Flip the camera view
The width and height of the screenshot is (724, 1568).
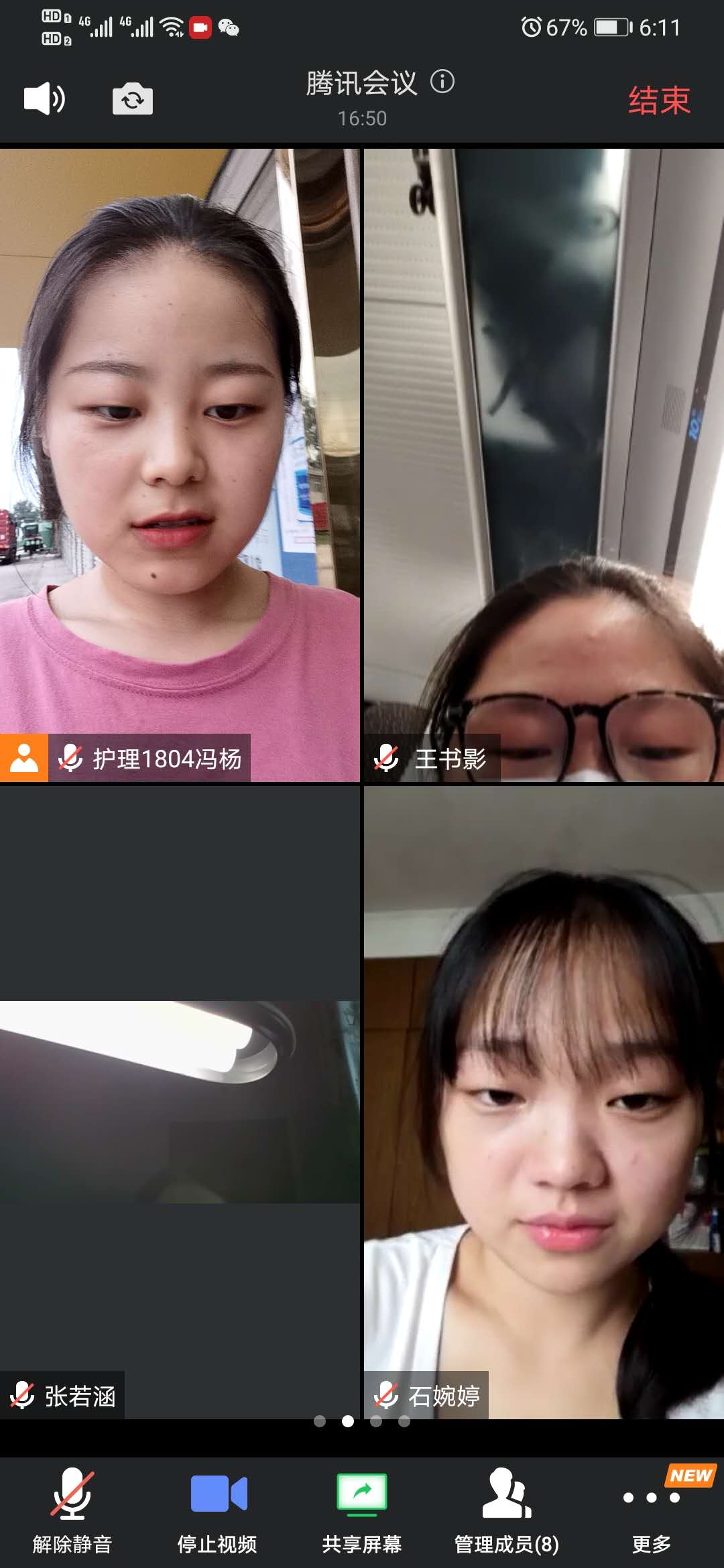click(x=132, y=99)
